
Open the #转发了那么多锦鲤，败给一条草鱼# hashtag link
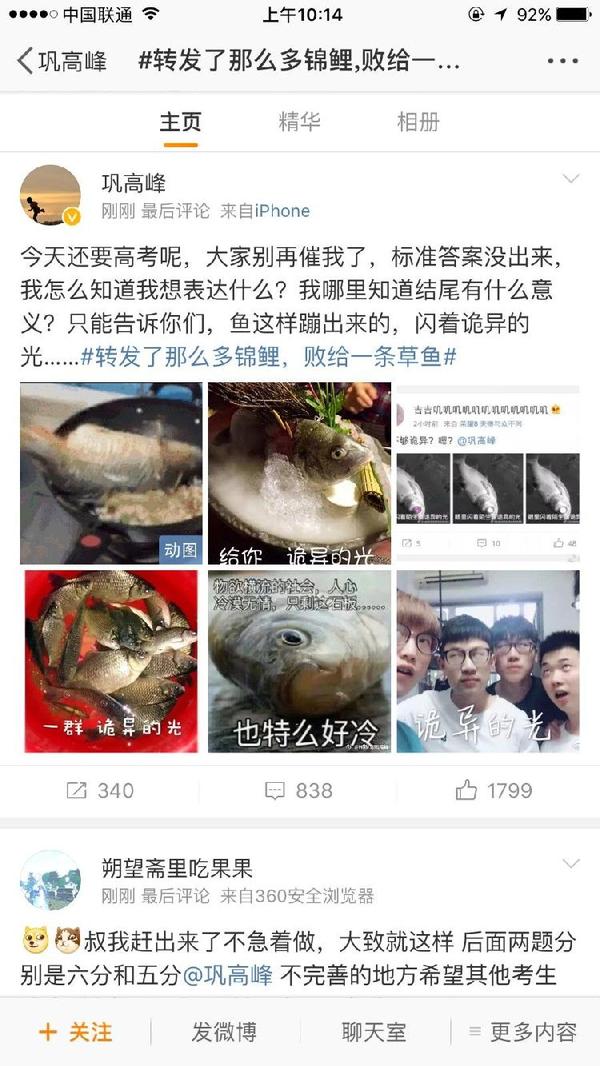point(268,357)
